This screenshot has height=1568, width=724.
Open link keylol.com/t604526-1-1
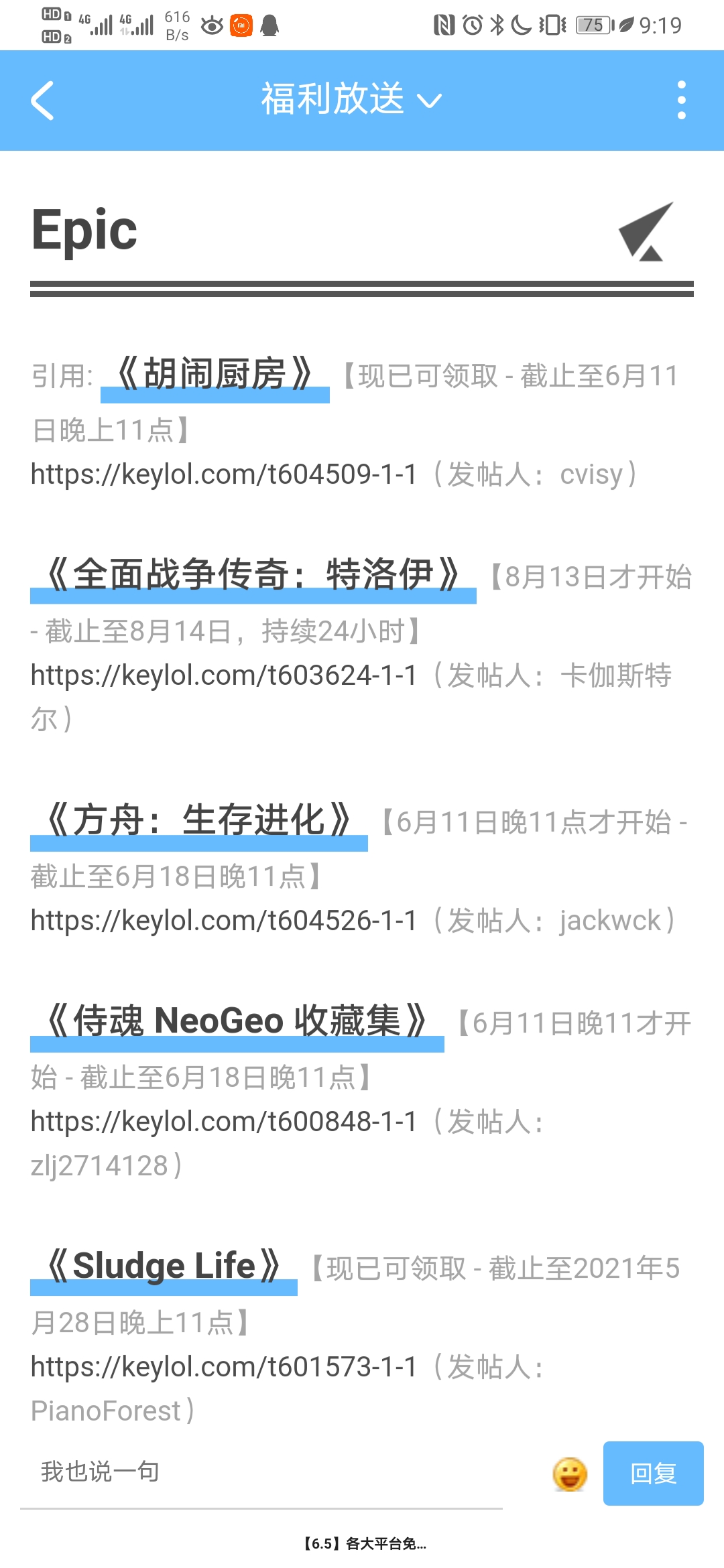pos(224,921)
